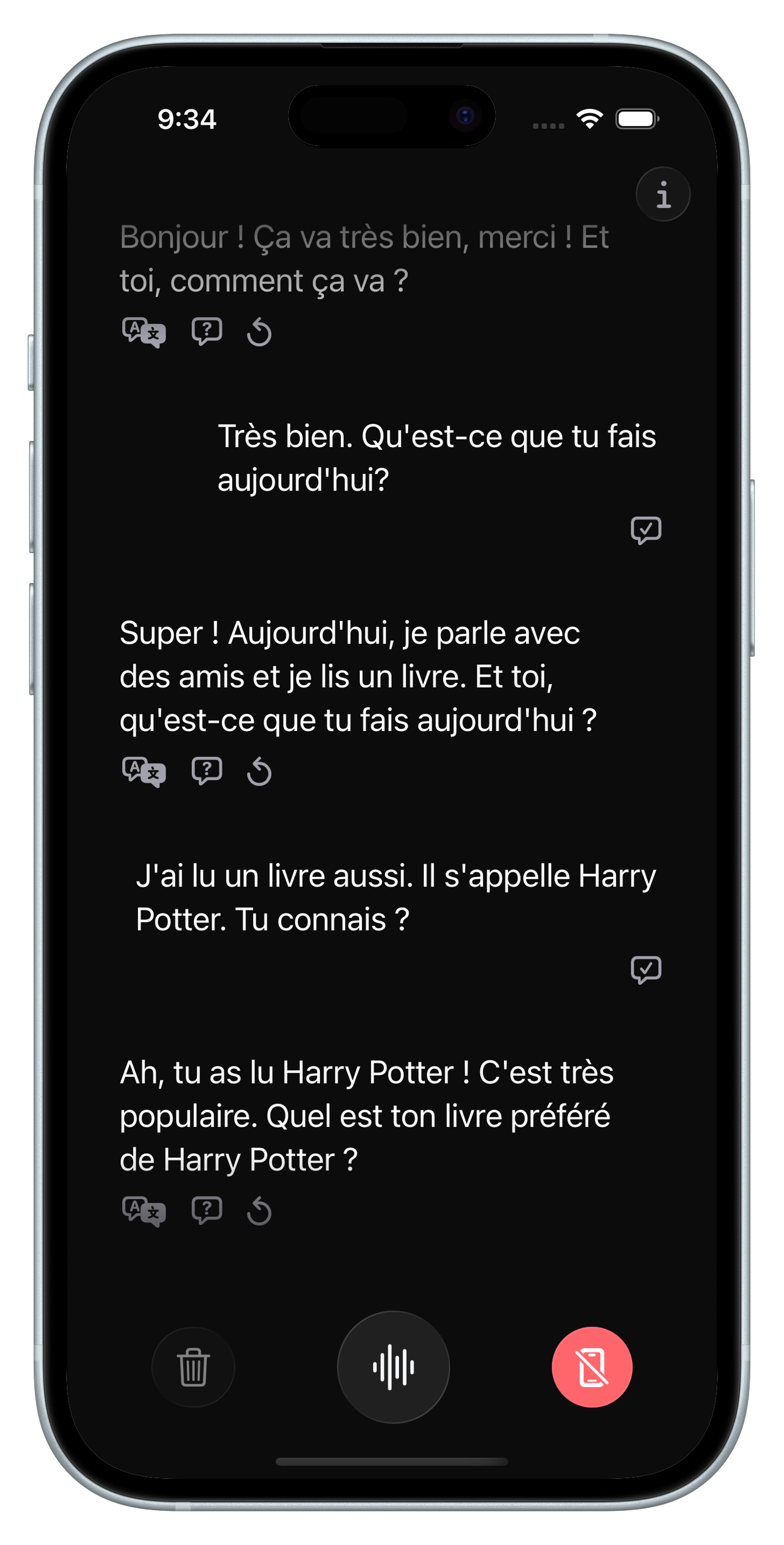Viewport: 784px width, 1545px height.
Task: Tap the 9:34 clock in status bar
Action: [187, 119]
